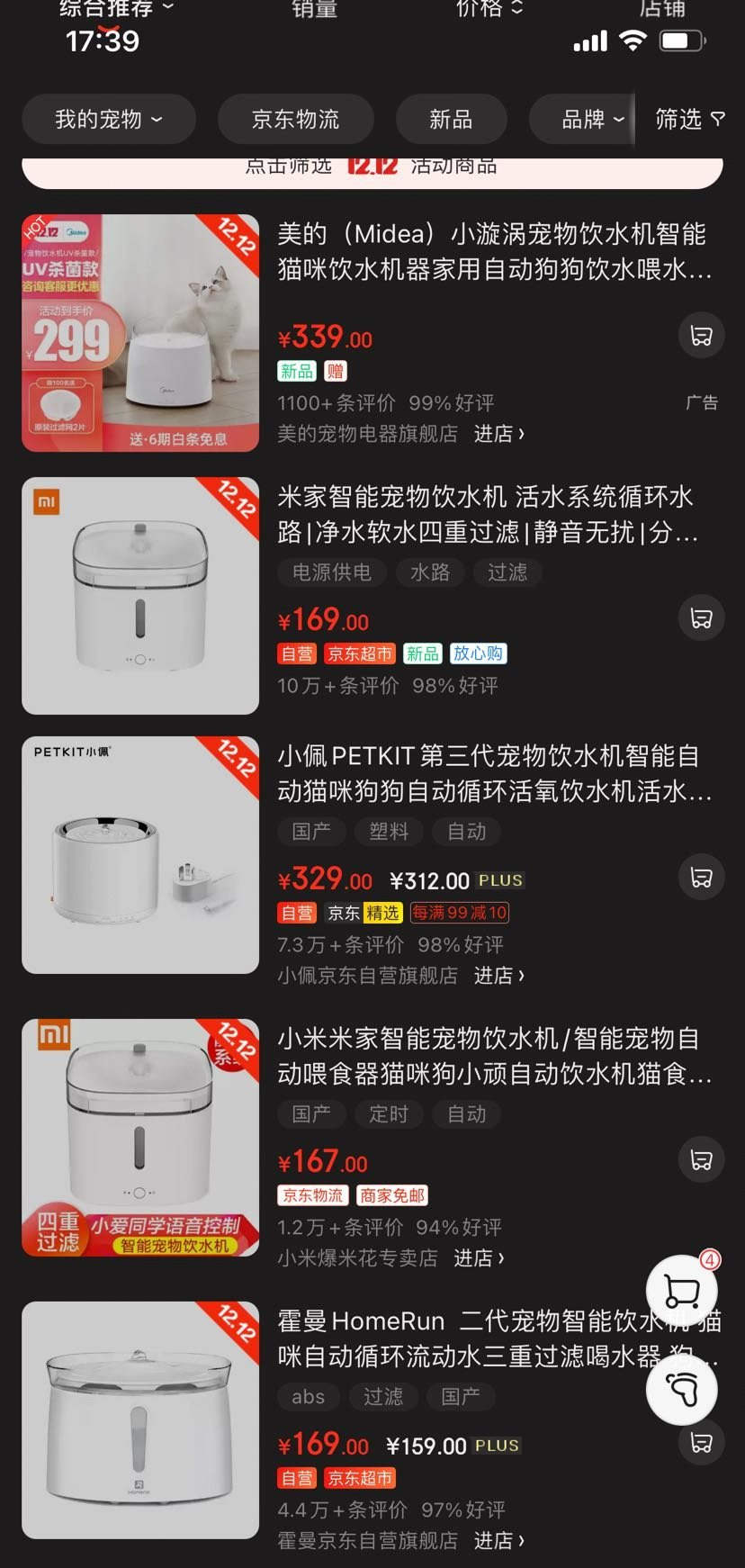Open the 我的宠物 dropdown filter

108,119
